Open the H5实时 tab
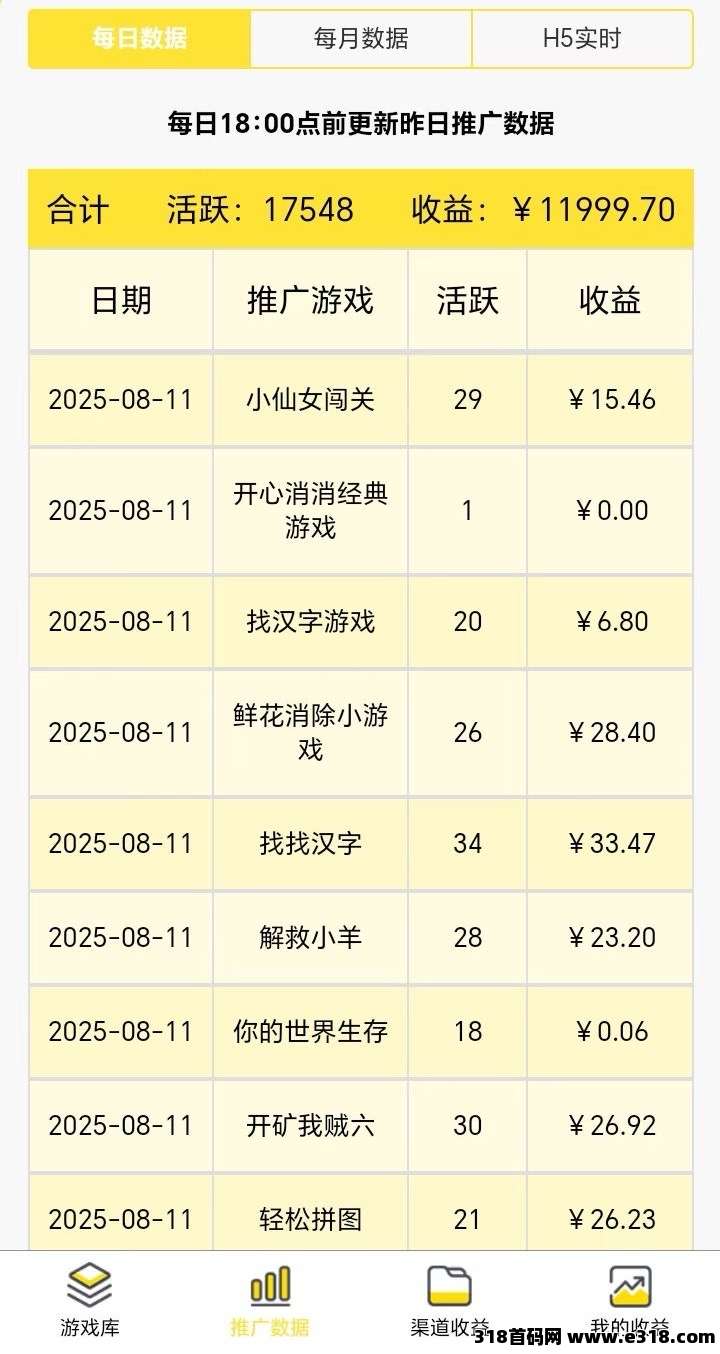This screenshot has width=720, height=1354. tap(581, 39)
